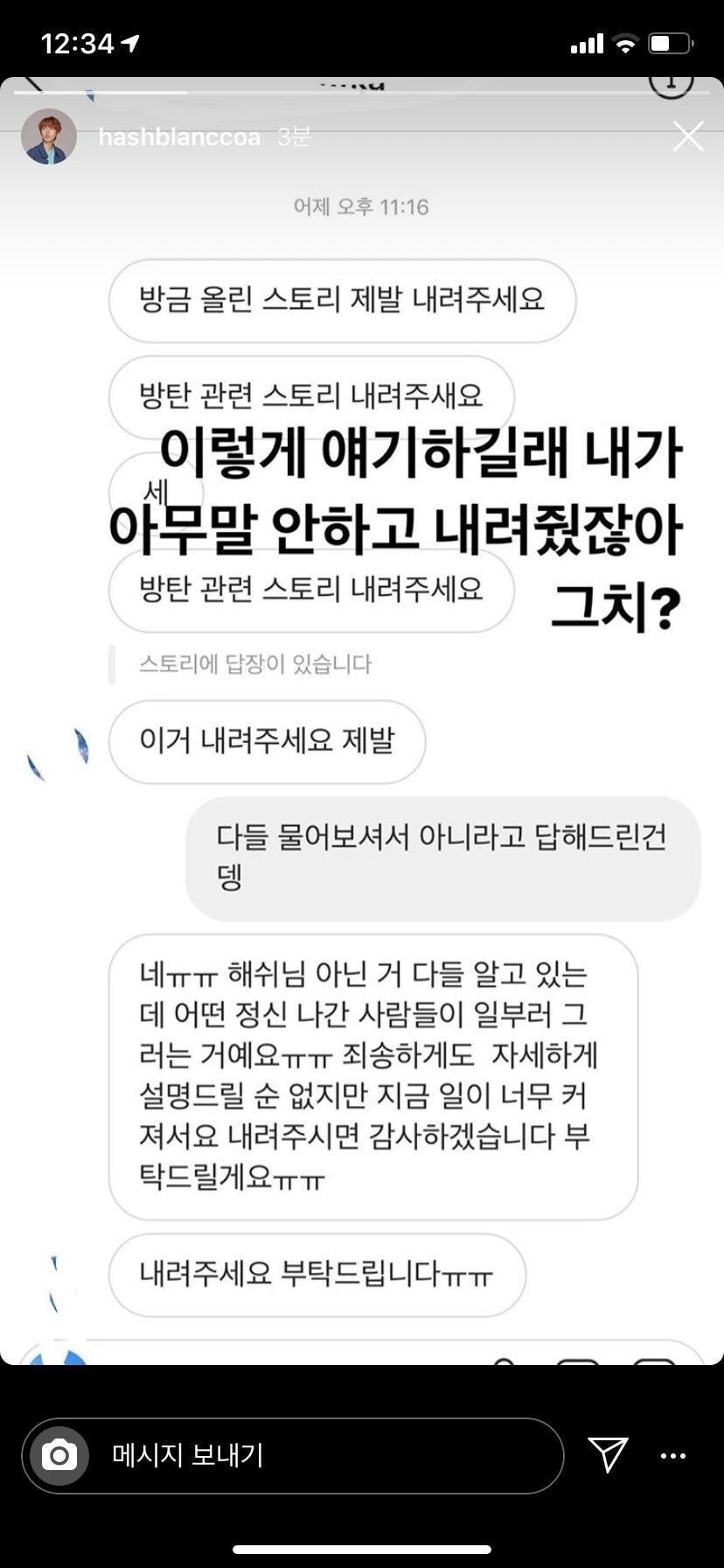Open hashblanccoa's profile picture

[48, 136]
